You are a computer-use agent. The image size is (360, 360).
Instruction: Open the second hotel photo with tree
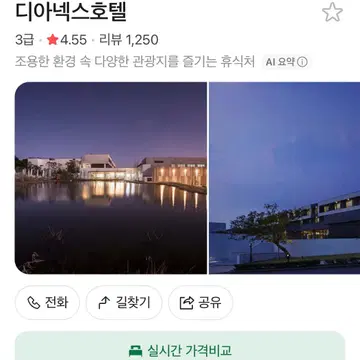285,178
